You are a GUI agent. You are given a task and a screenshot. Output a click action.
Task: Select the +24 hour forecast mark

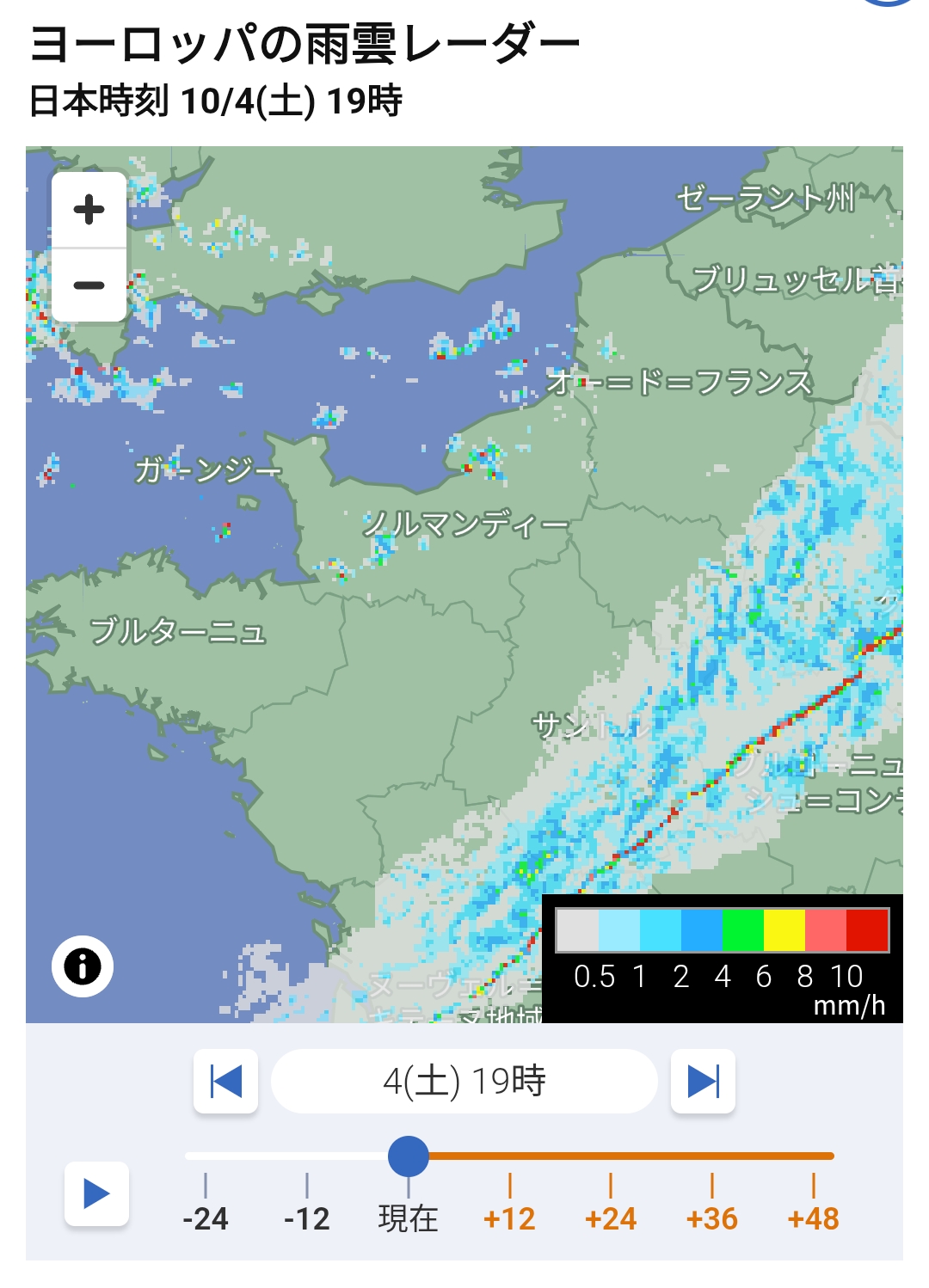point(611,1218)
